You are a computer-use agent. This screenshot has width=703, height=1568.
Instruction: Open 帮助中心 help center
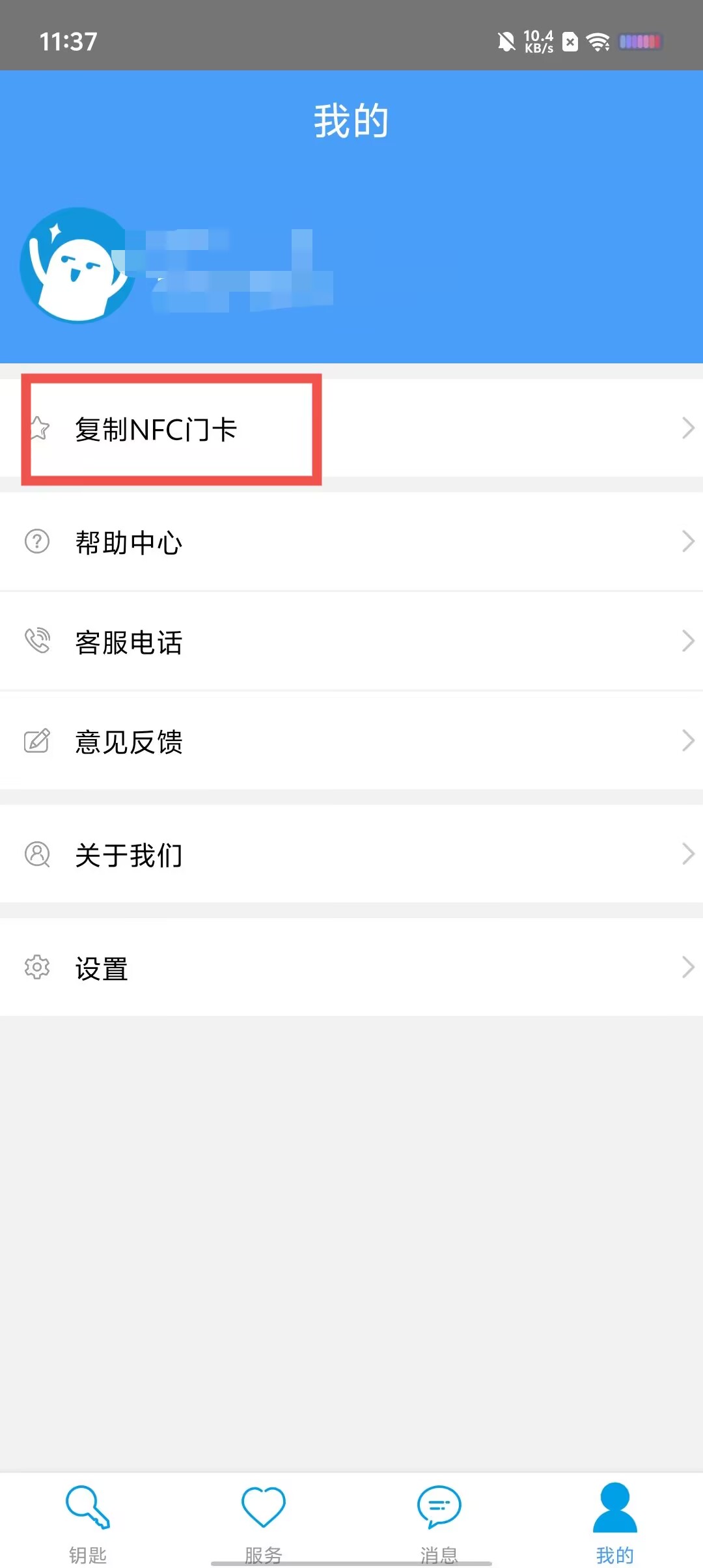351,542
